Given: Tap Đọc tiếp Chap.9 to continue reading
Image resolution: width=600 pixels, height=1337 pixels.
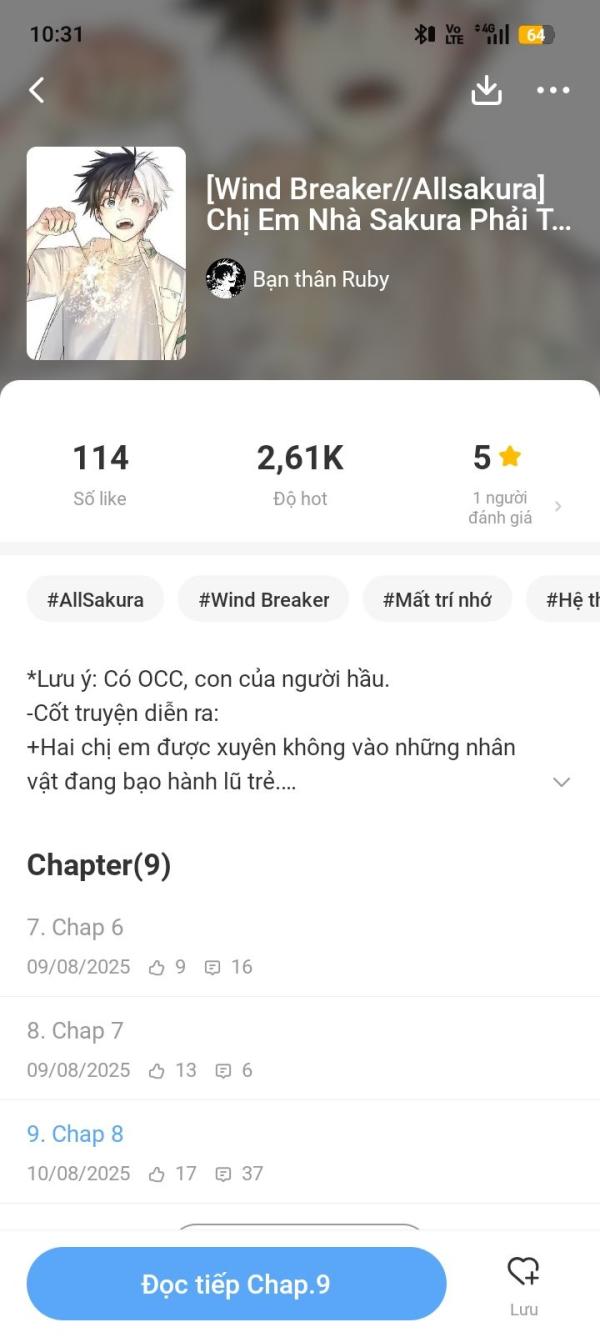Looking at the screenshot, I should pos(236,1284).
